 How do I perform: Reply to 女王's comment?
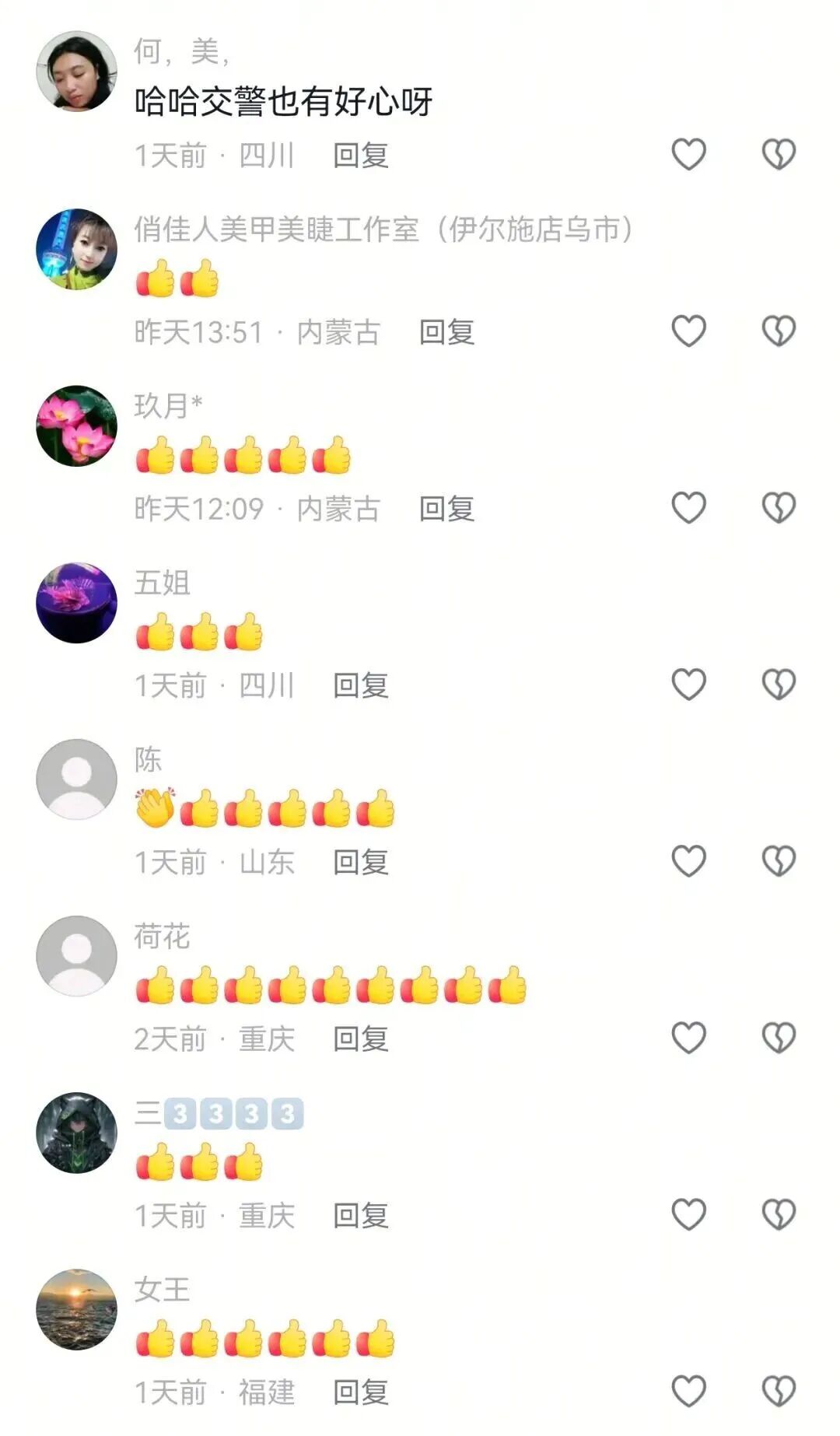360,1392
